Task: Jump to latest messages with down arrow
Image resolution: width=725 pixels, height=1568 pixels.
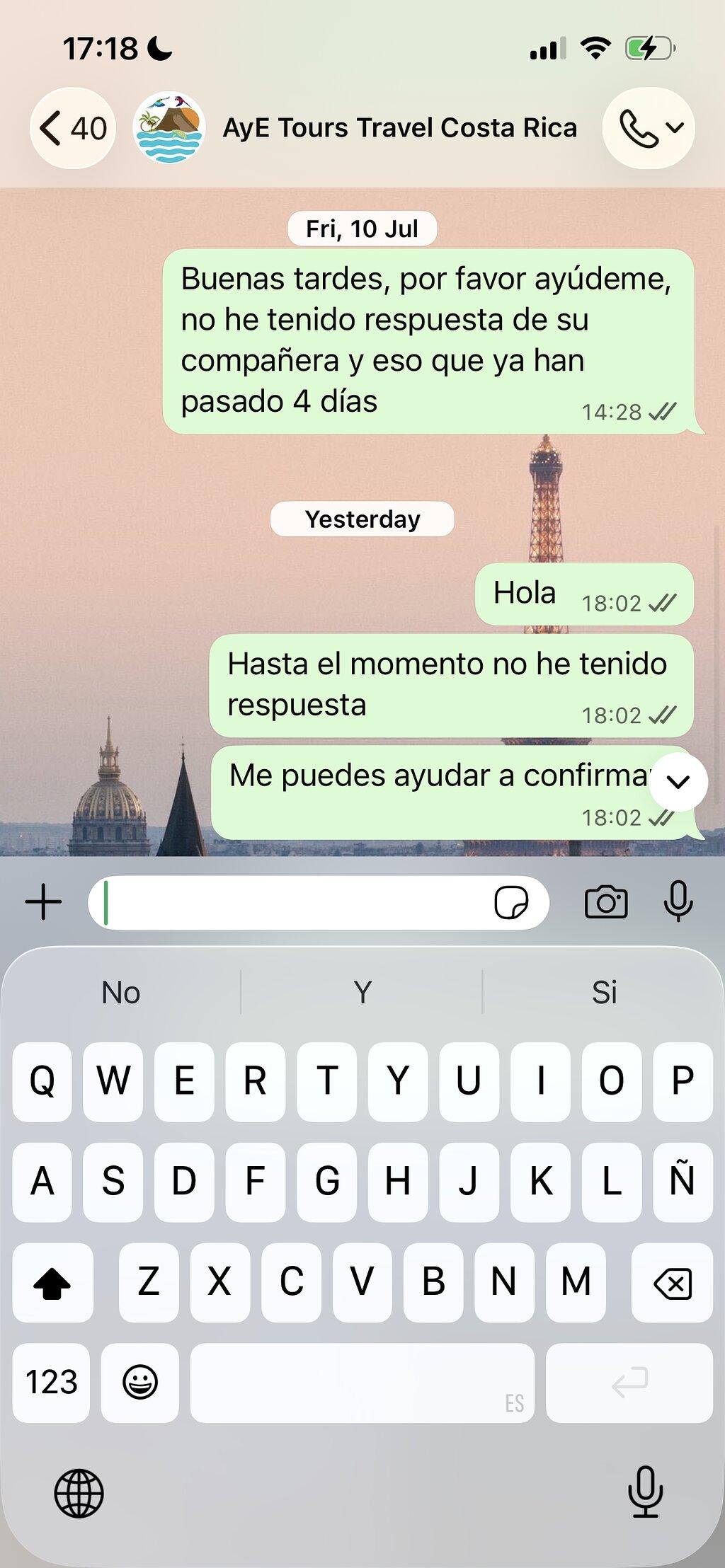Action: click(x=678, y=781)
